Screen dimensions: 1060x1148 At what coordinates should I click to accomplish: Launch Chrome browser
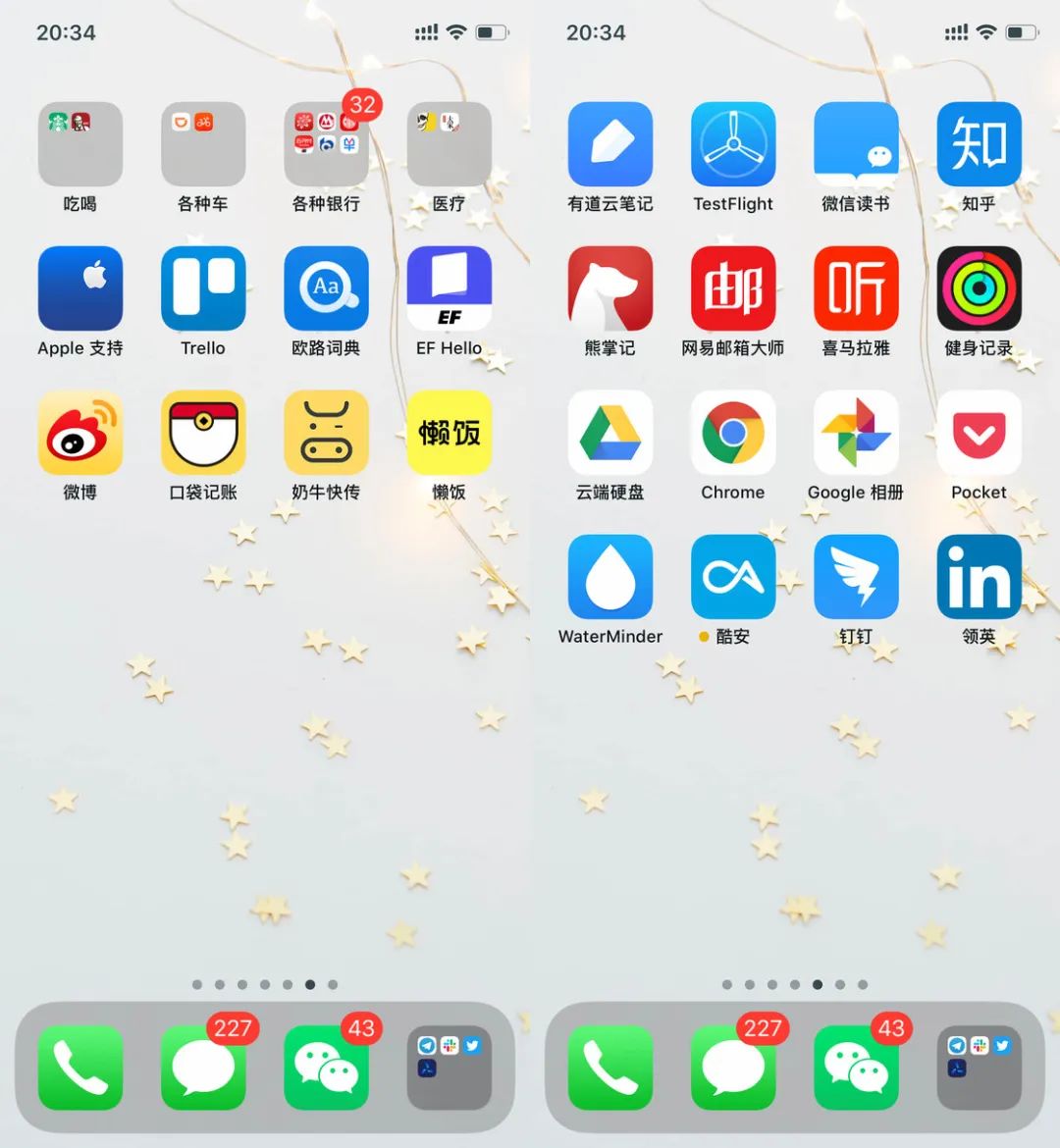733,433
